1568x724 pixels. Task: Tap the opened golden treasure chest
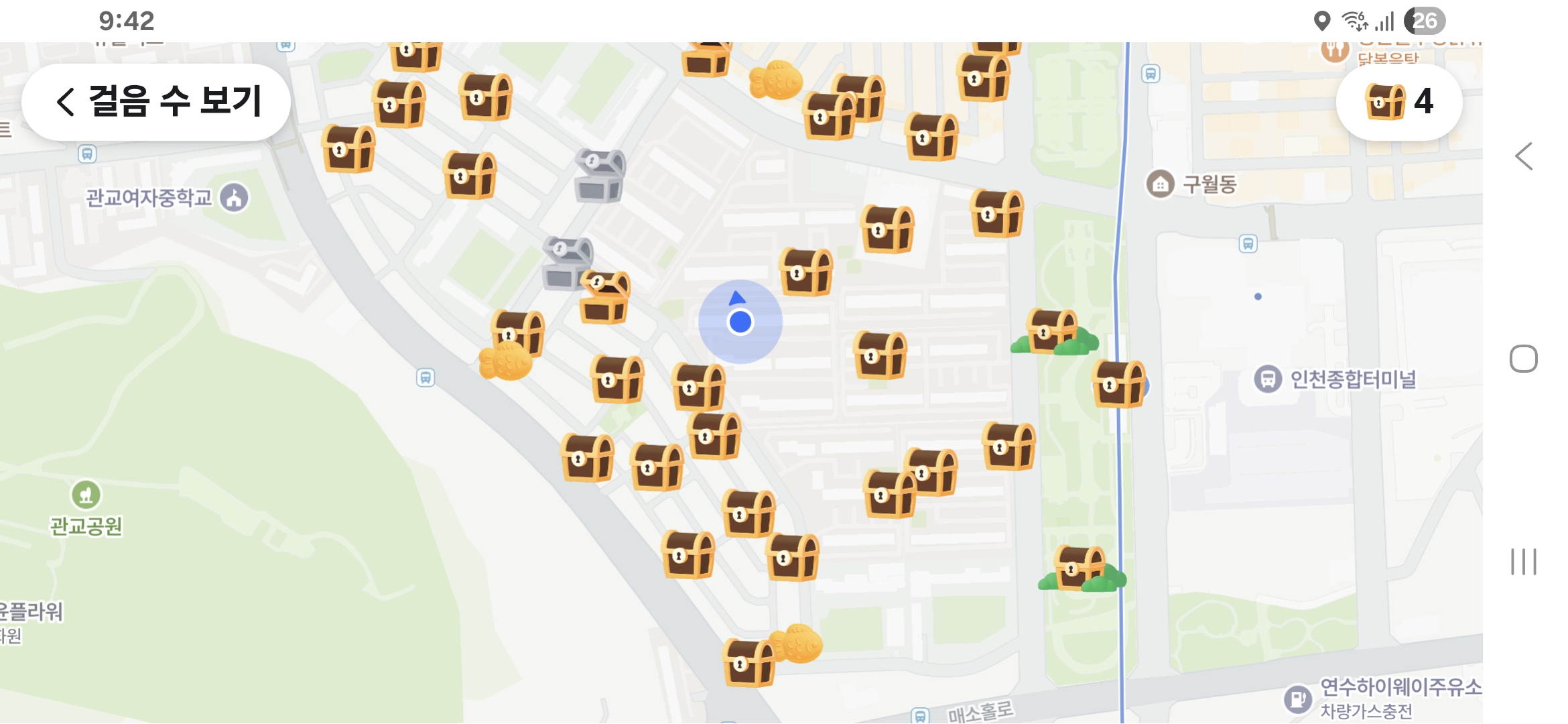(x=604, y=300)
